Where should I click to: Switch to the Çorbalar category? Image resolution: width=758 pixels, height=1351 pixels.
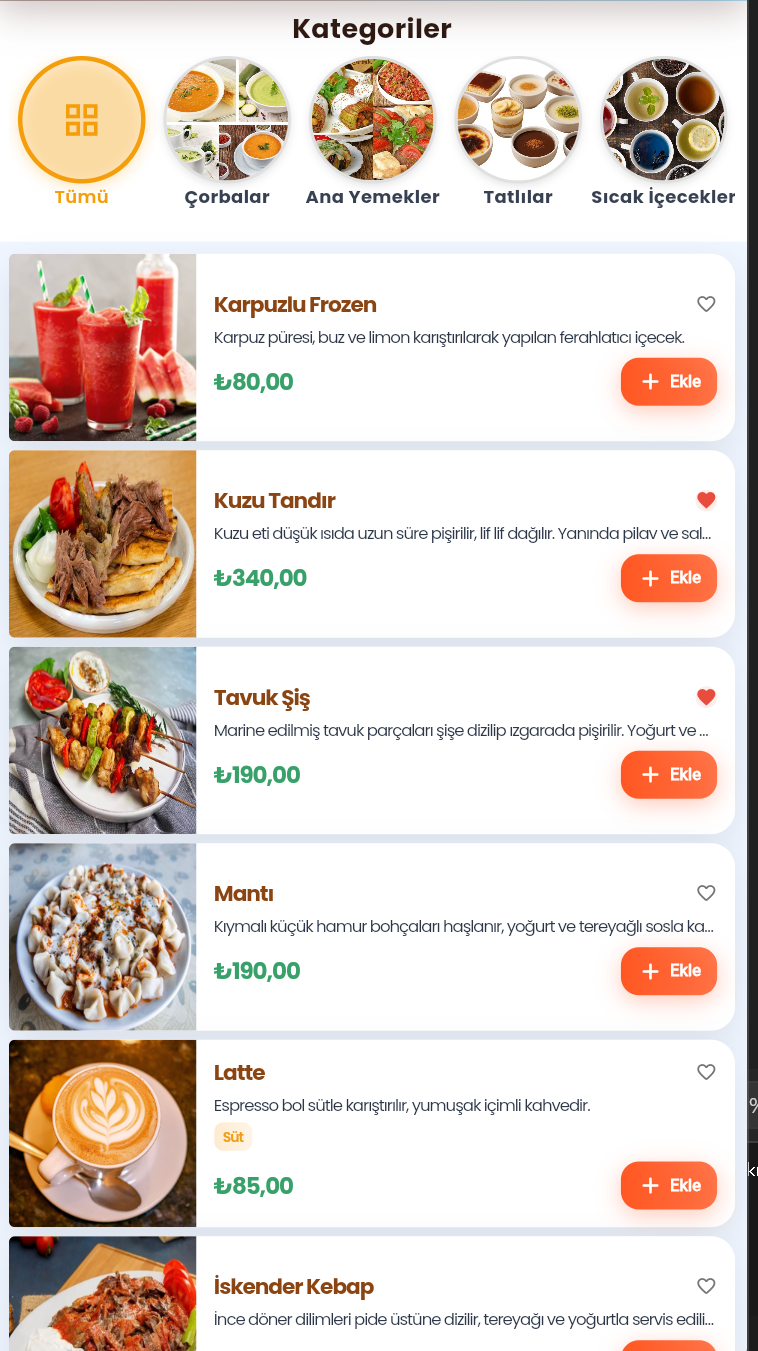pos(227,119)
